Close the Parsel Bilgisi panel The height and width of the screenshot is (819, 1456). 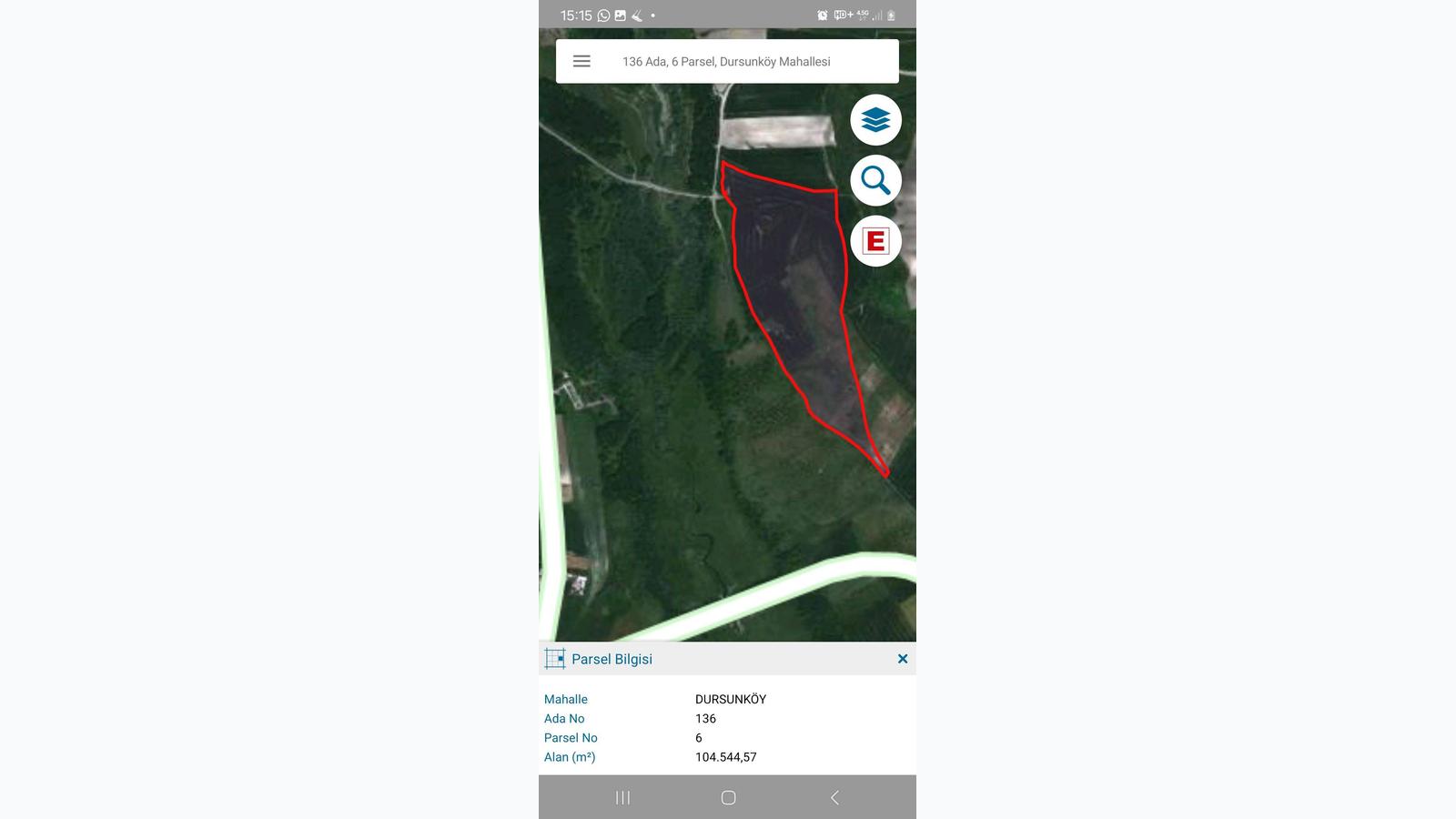tap(902, 659)
